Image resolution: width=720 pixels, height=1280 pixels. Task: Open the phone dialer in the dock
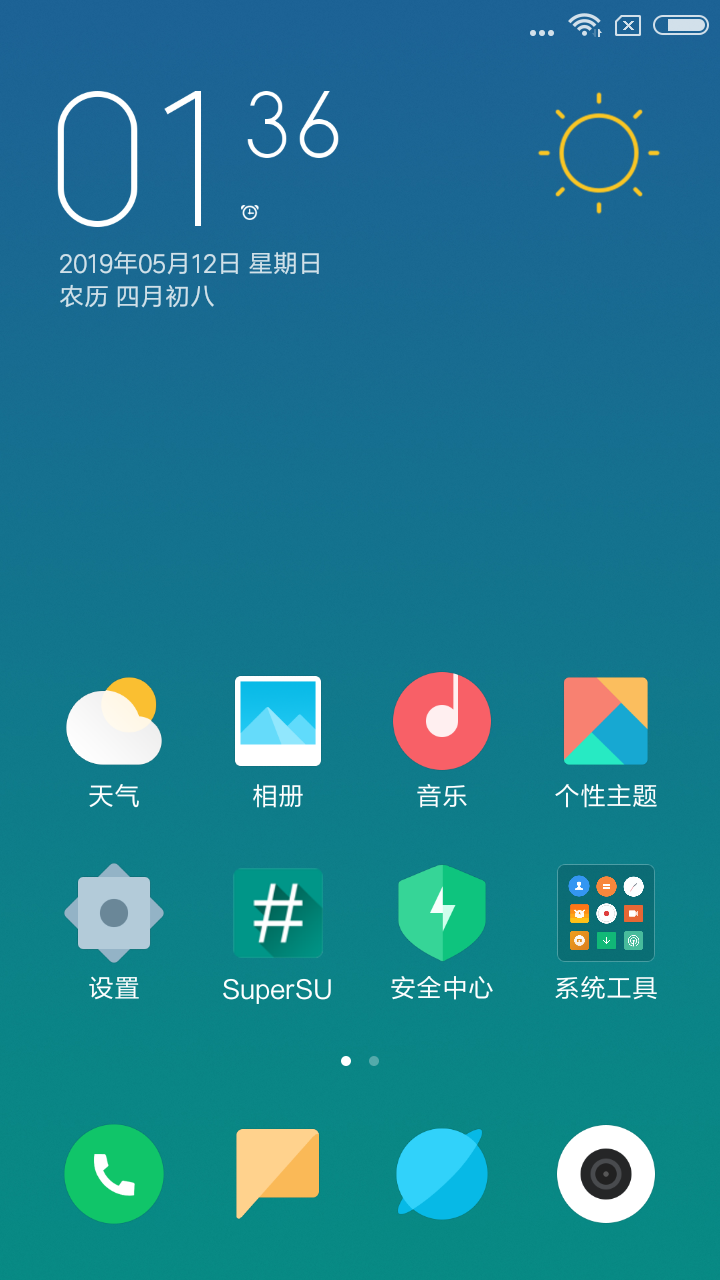(114, 1174)
